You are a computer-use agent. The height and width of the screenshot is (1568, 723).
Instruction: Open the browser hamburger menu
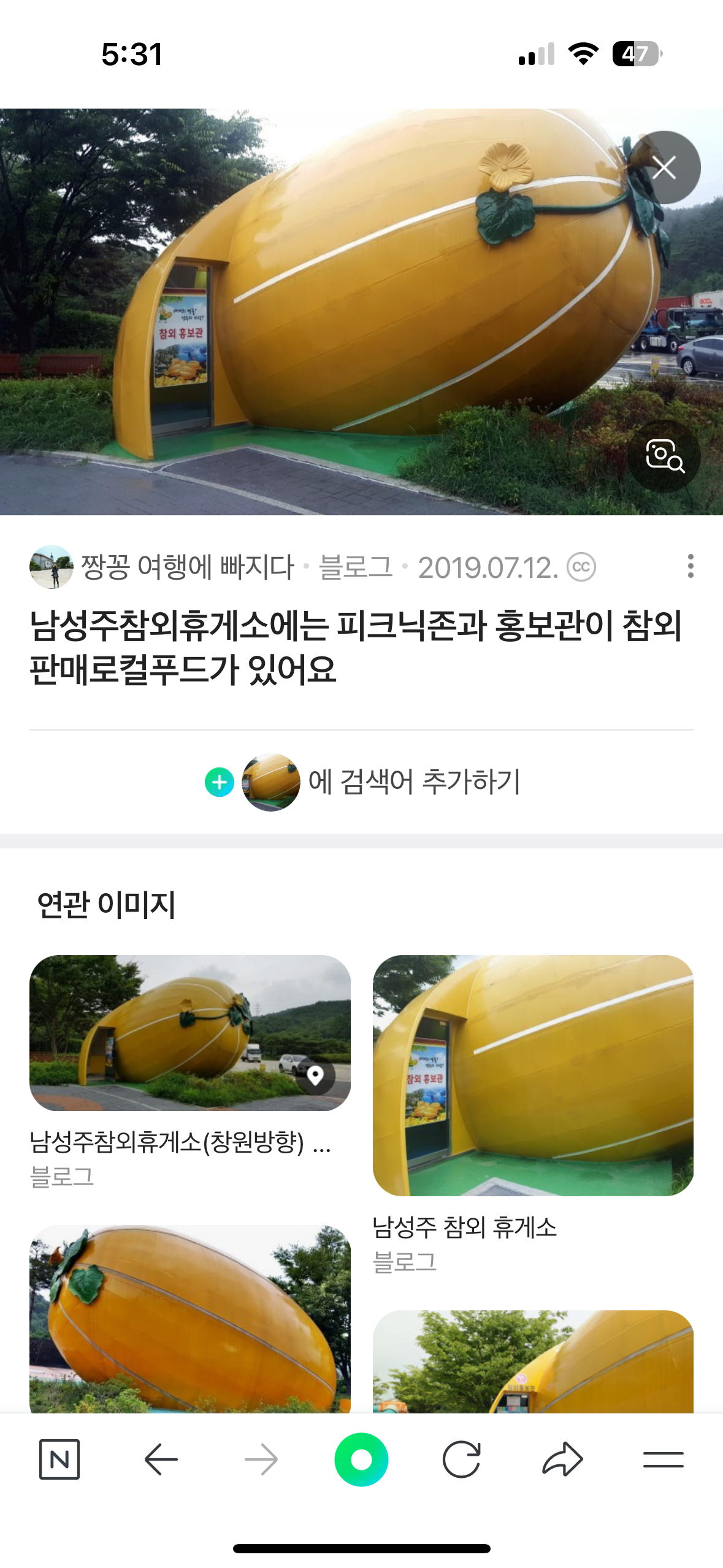(663, 1459)
